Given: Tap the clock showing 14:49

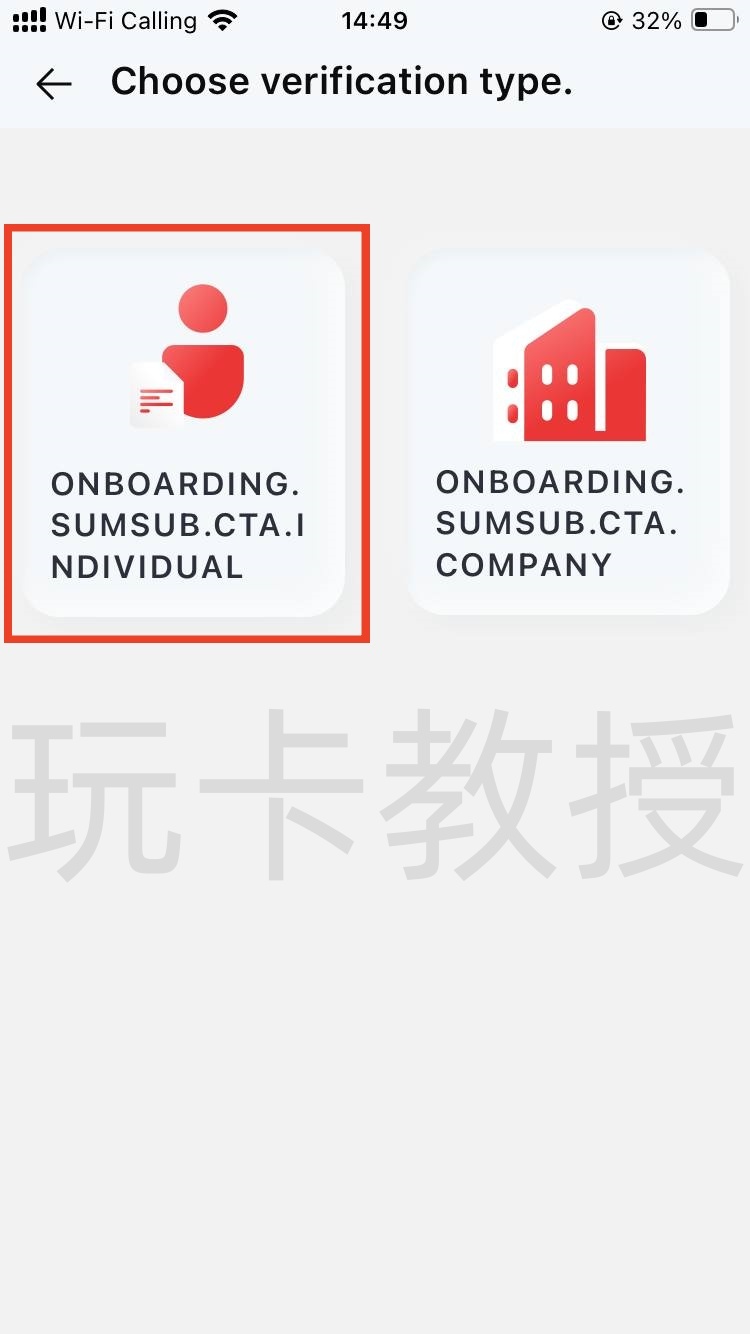Looking at the screenshot, I should pyautogui.click(x=375, y=19).
